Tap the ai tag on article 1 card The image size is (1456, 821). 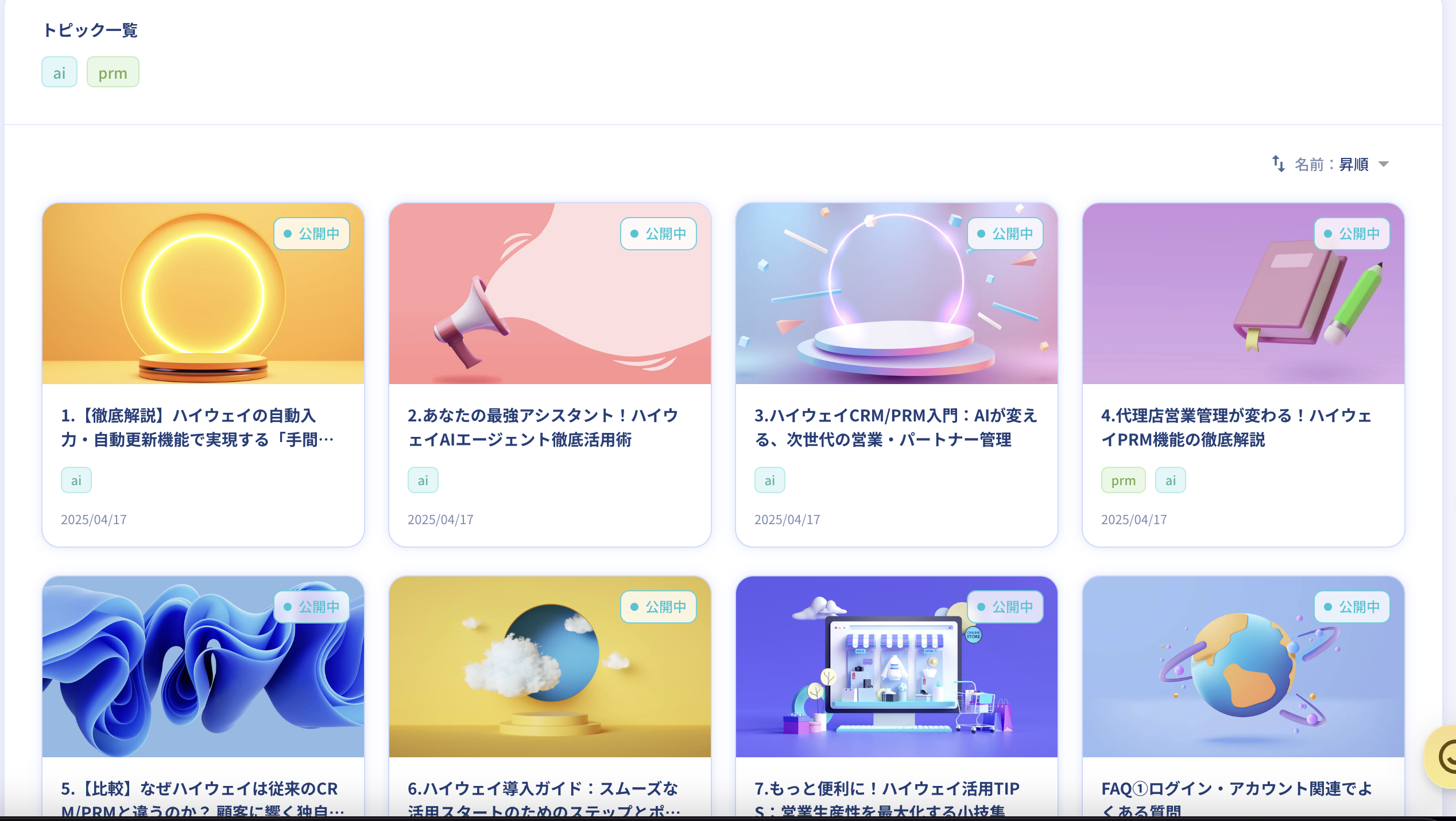pyautogui.click(x=76, y=480)
